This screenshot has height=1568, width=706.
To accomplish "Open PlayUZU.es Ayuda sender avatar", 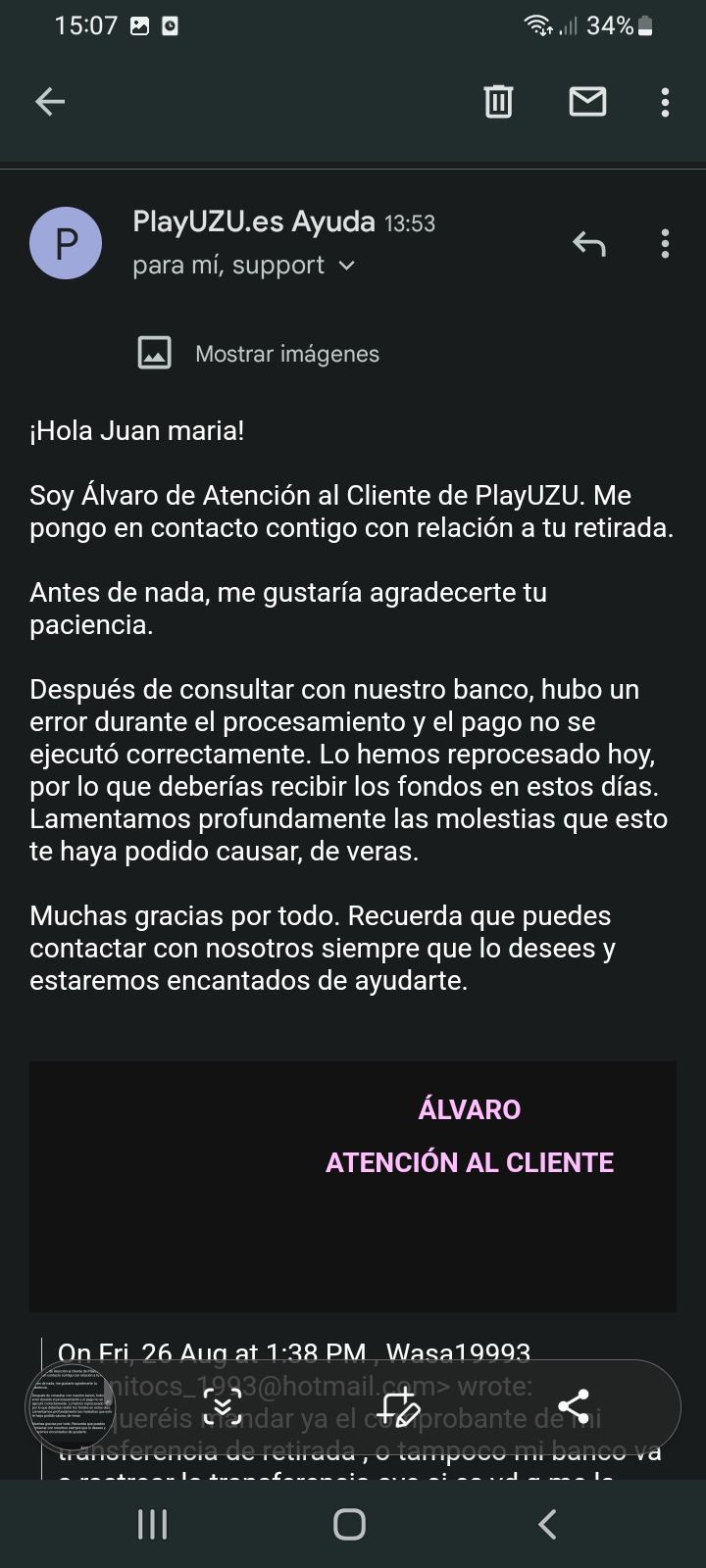I will (x=66, y=243).
